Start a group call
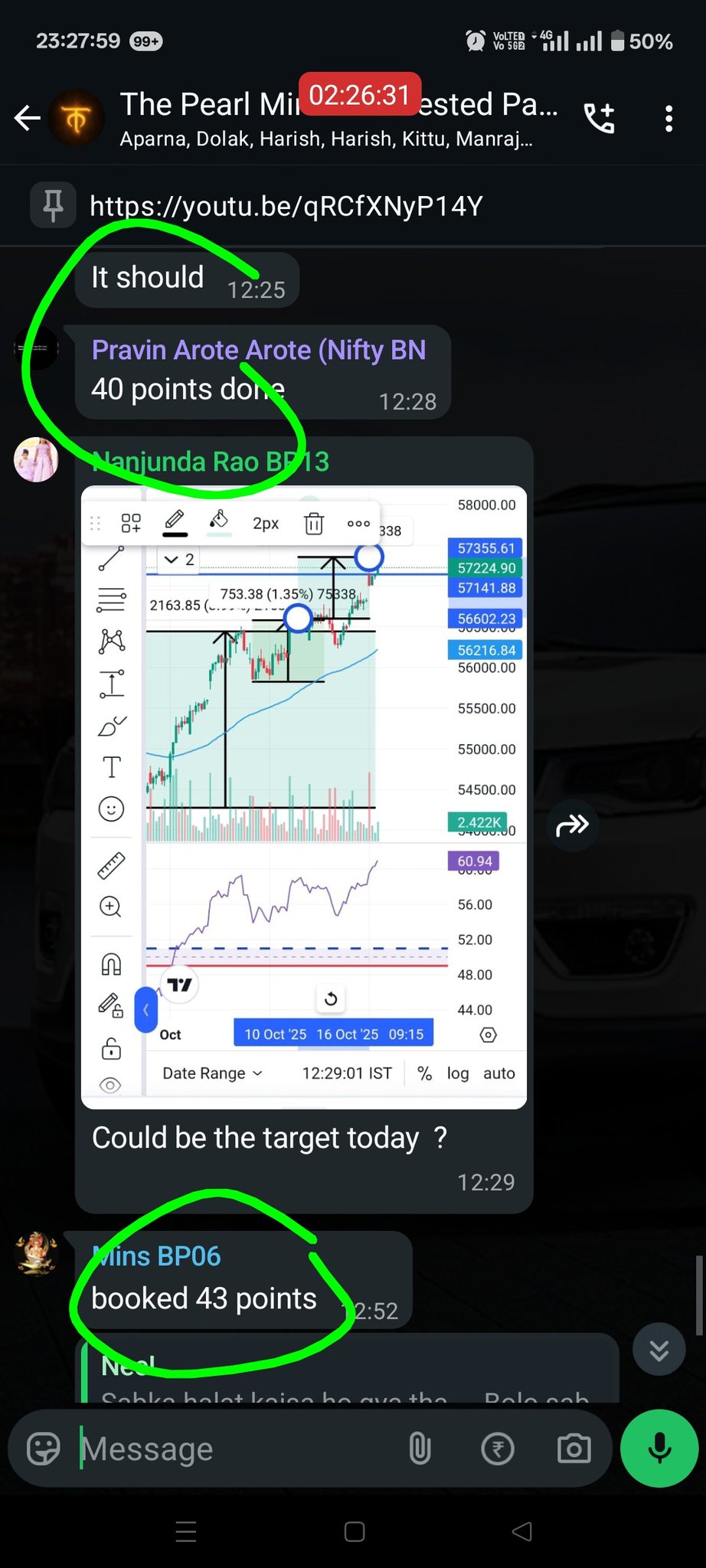This screenshot has width=706, height=1568. [x=599, y=118]
